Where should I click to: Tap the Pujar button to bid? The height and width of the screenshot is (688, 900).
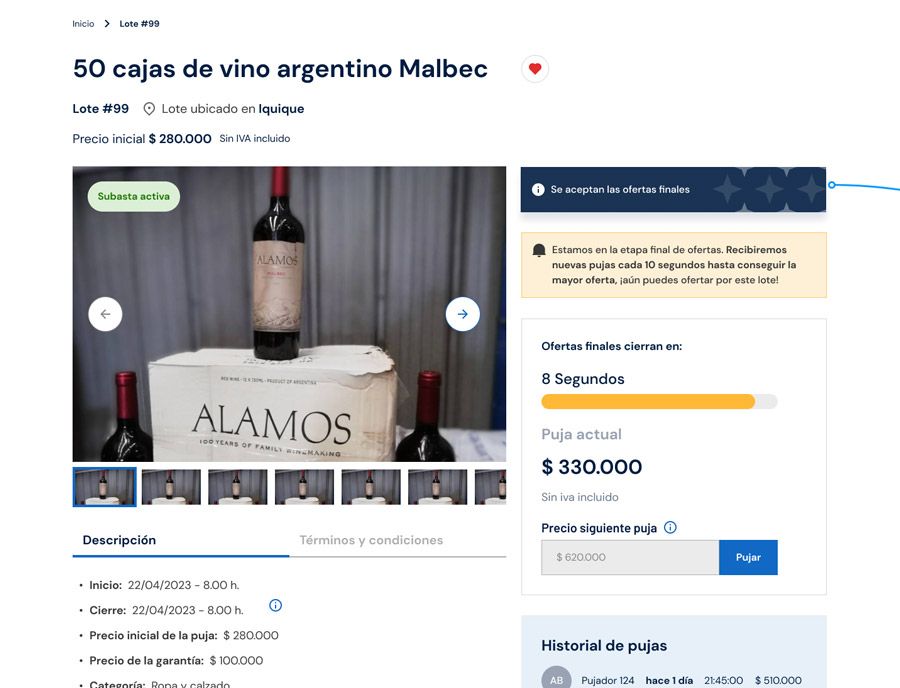coord(748,557)
